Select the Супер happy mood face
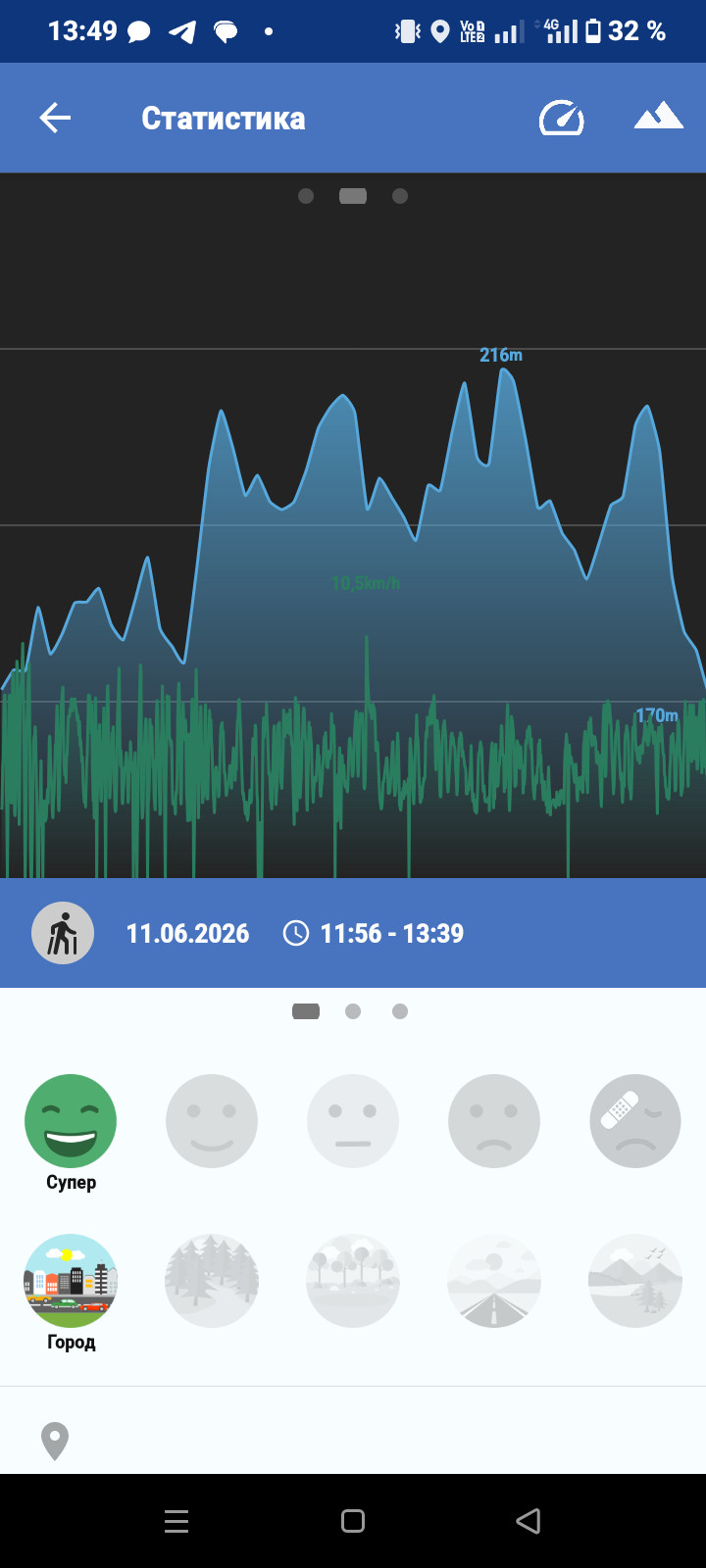The height and width of the screenshot is (1568, 706). tap(71, 1120)
